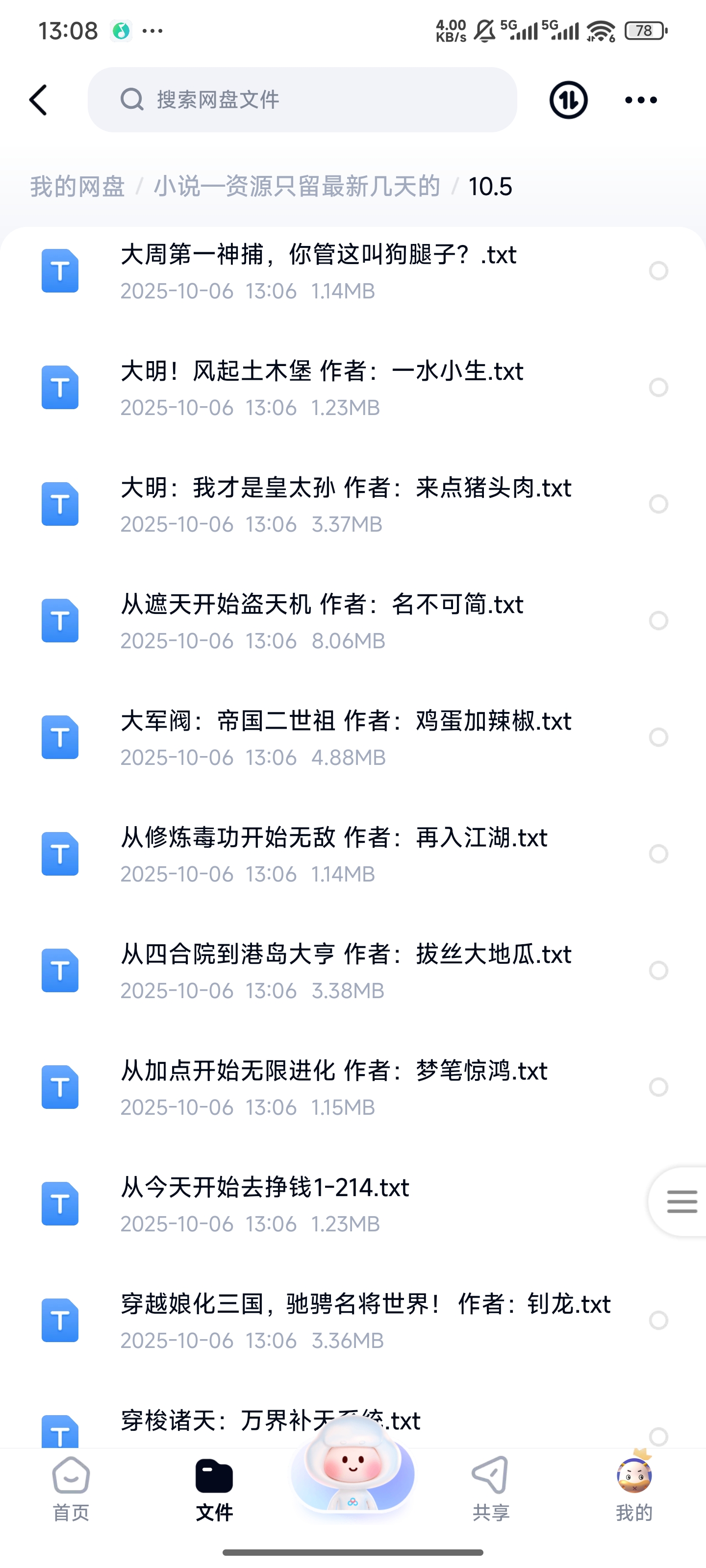Open 从修炼毒功开始无敌 file
Viewport: 706px width, 1568px height.
point(334,854)
